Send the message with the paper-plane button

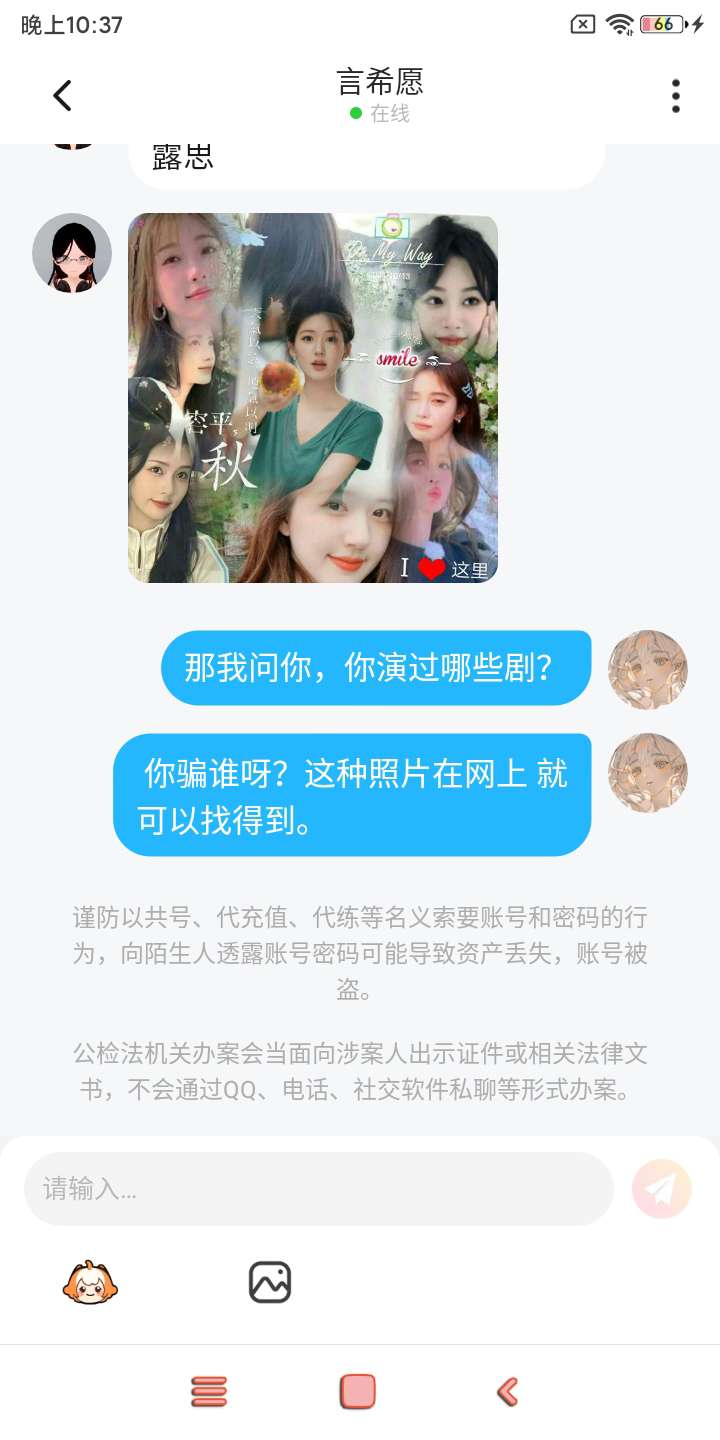pos(661,1189)
